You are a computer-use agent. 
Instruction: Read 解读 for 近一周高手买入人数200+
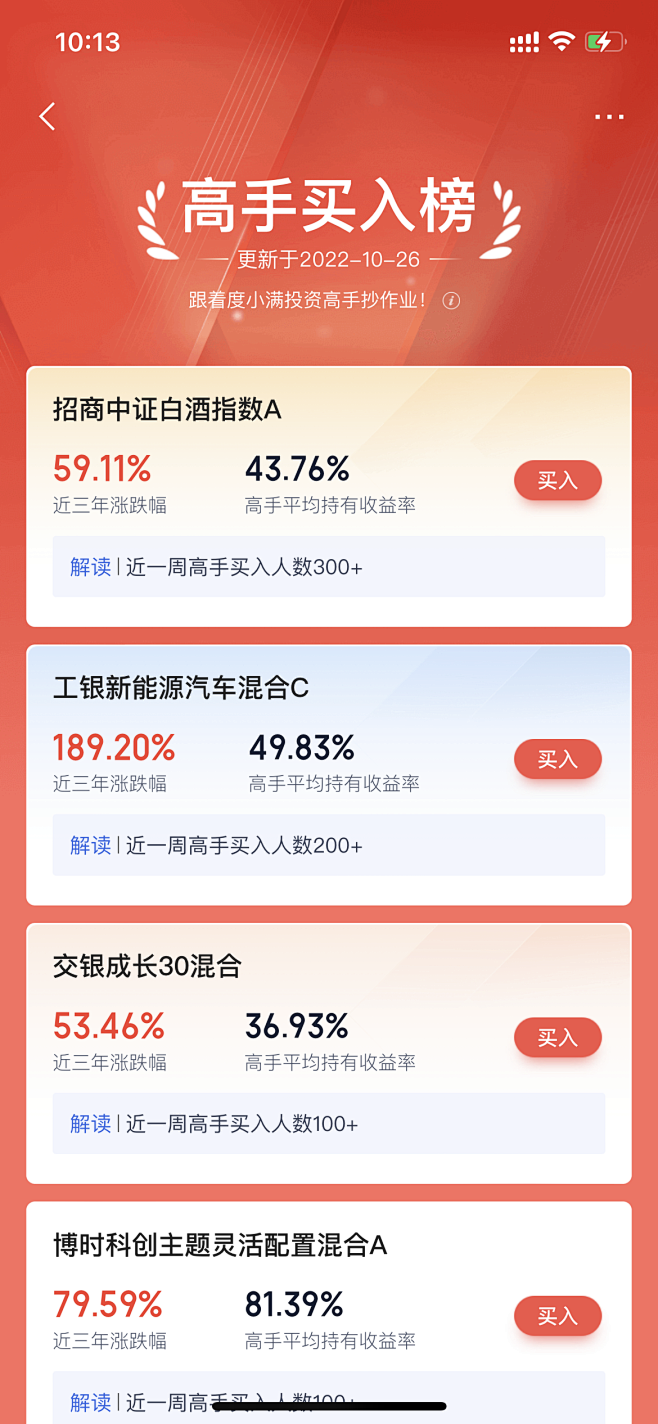tap(90, 846)
